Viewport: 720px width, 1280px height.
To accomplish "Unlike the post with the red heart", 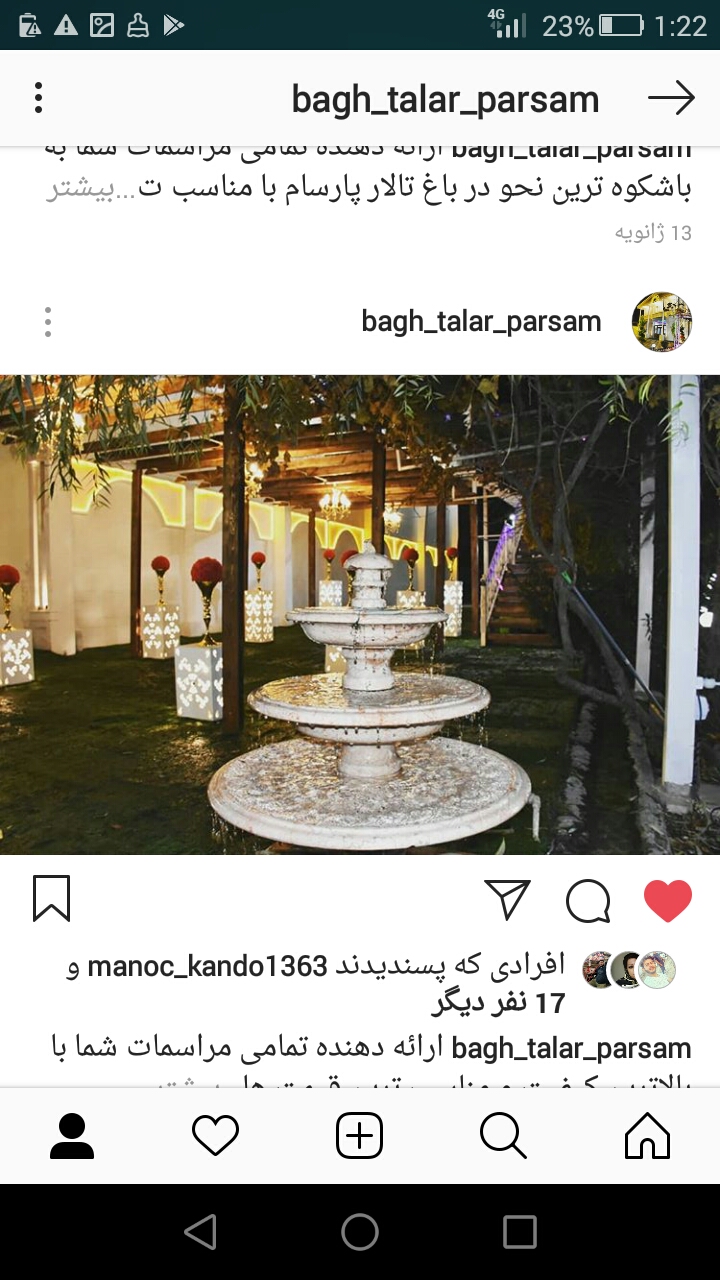I will pos(668,900).
